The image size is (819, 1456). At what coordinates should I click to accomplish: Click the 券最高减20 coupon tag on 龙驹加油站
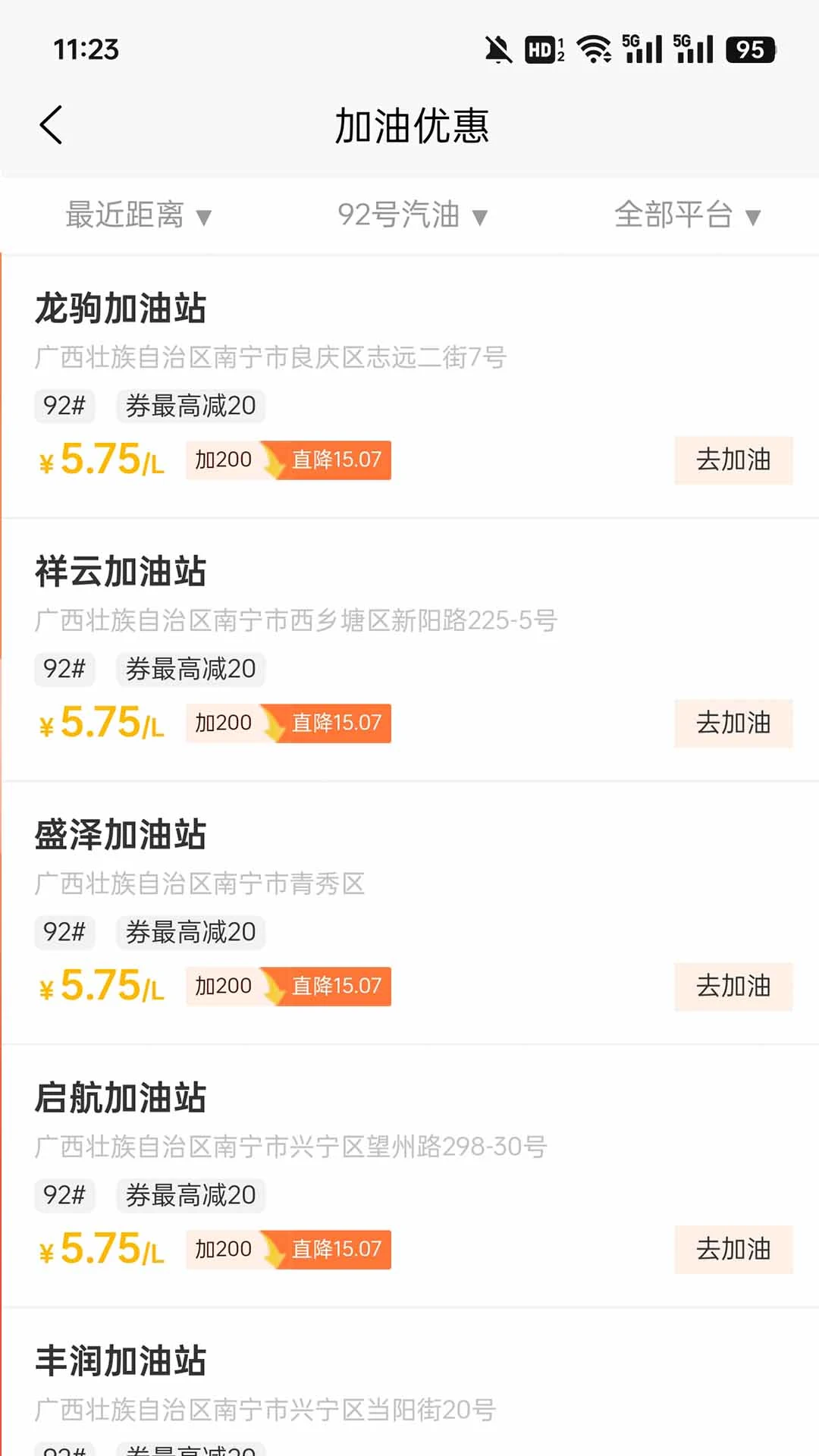190,406
